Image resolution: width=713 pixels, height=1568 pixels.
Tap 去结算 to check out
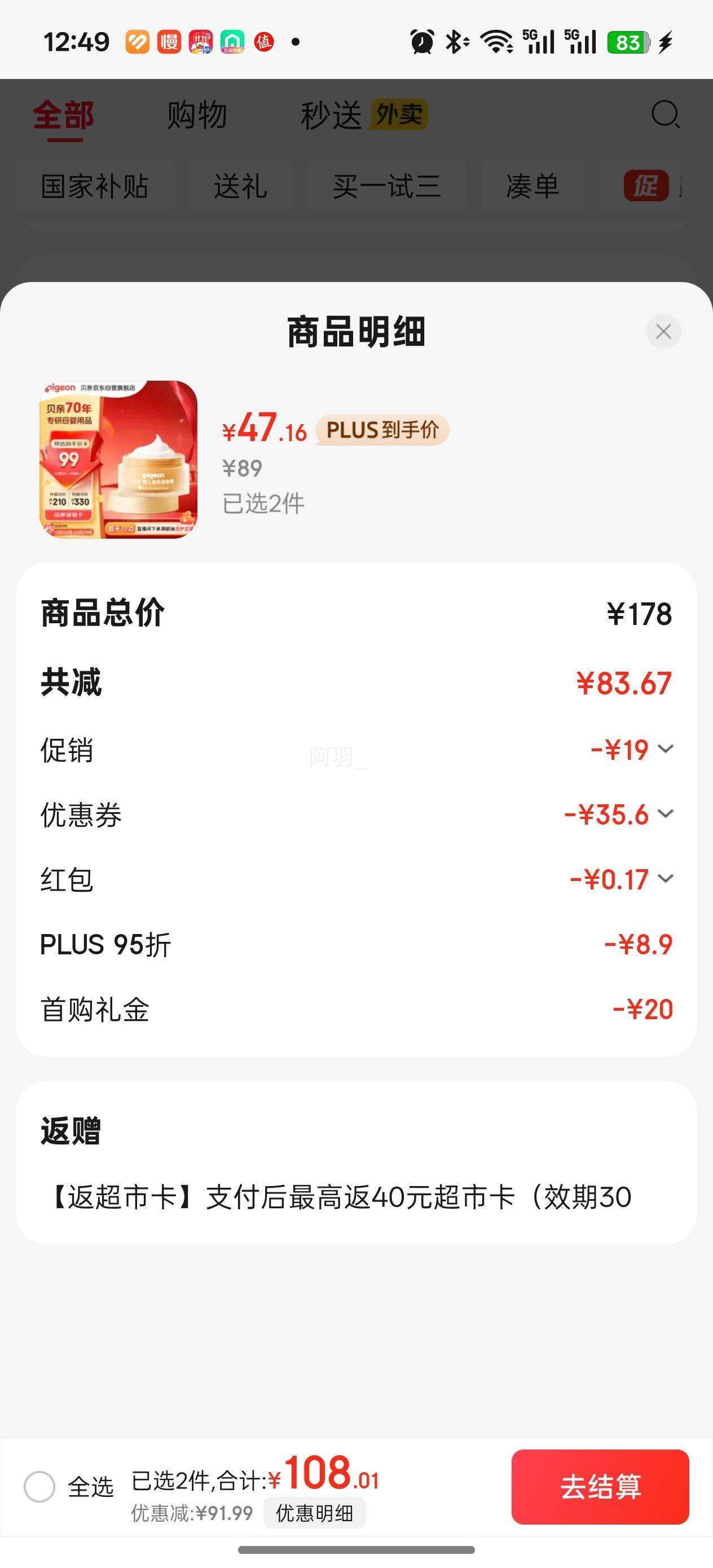(600, 1486)
